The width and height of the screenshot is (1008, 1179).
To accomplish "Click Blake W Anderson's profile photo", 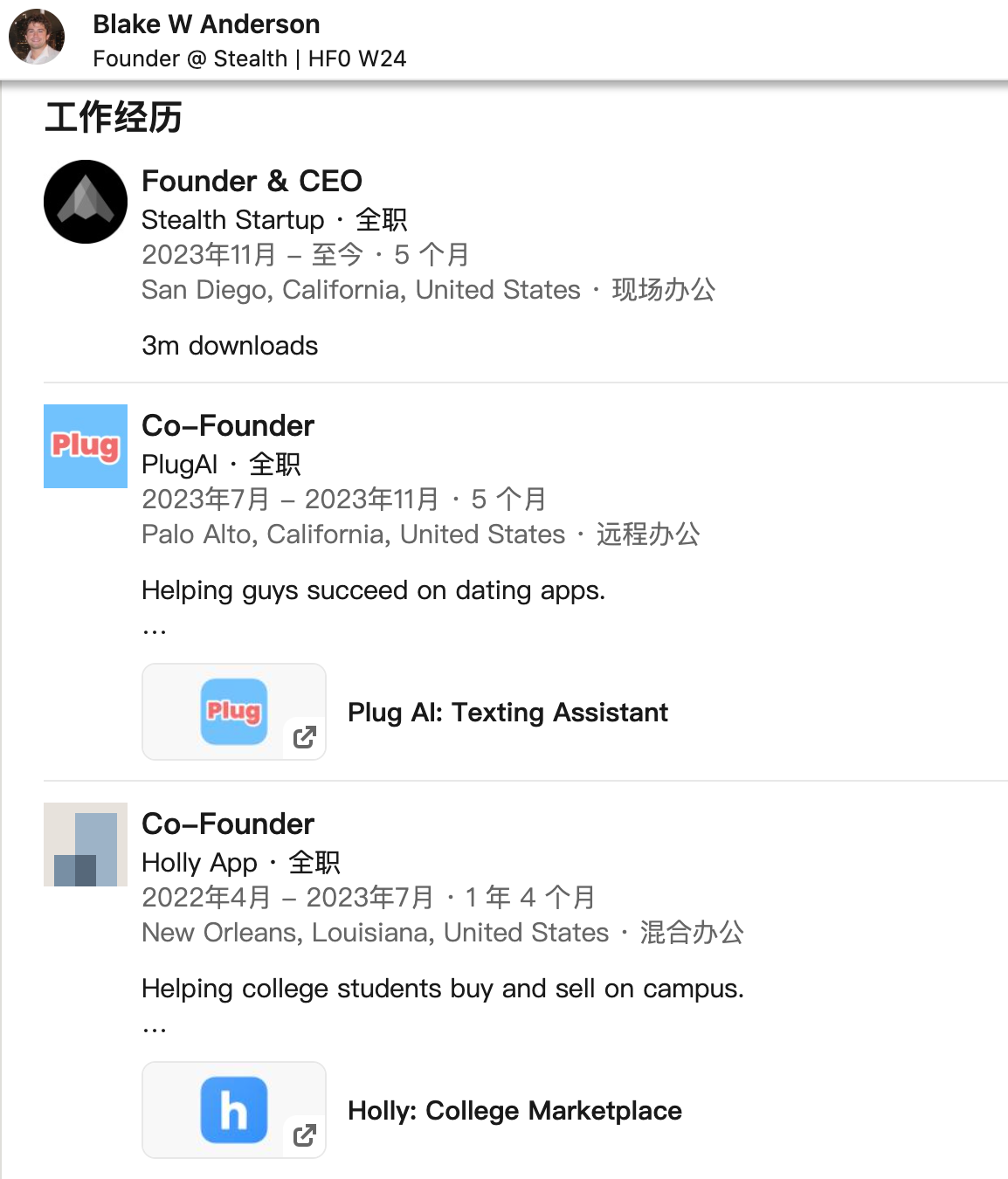I will pyautogui.click(x=35, y=37).
